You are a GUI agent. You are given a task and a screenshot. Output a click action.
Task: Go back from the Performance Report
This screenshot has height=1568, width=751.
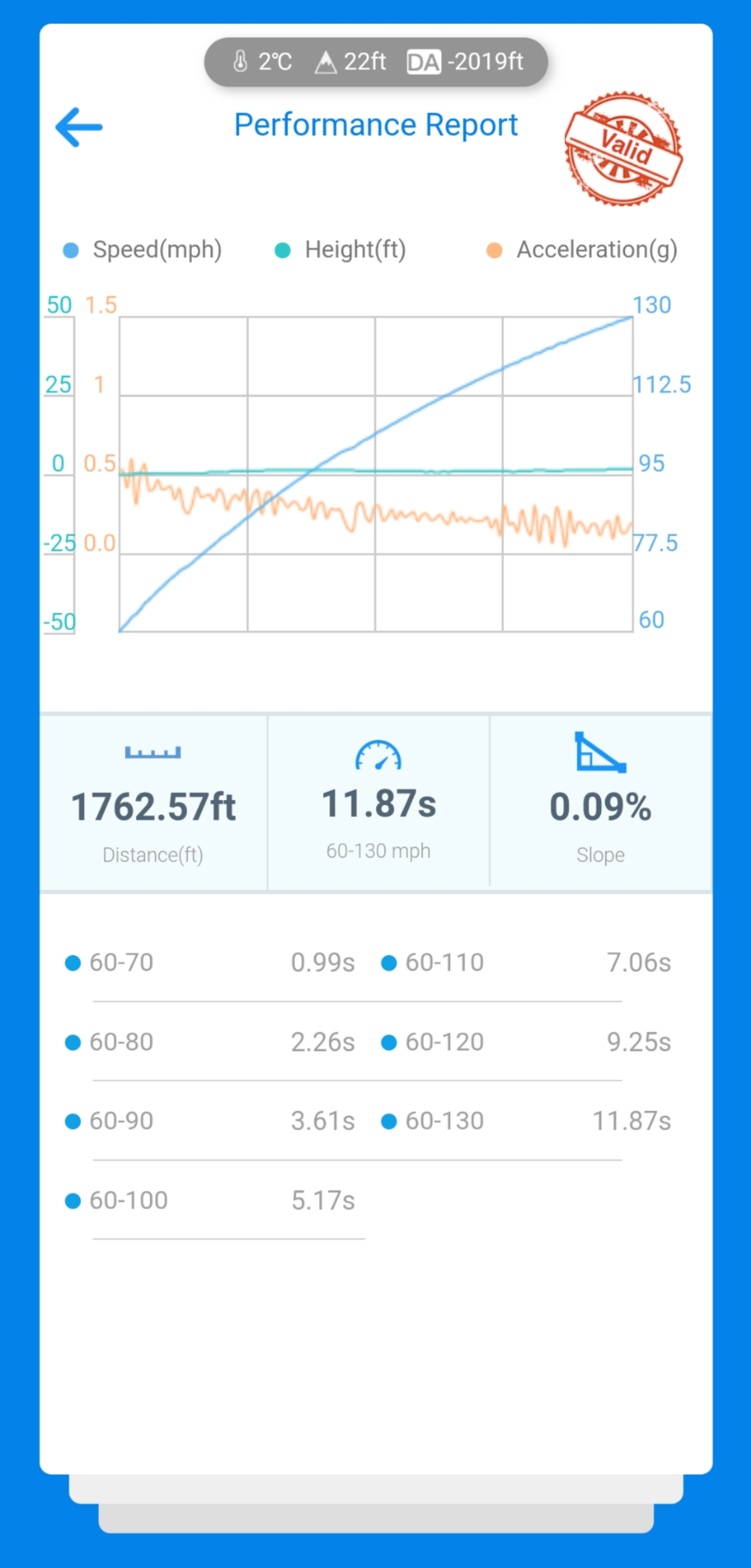coord(79,128)
